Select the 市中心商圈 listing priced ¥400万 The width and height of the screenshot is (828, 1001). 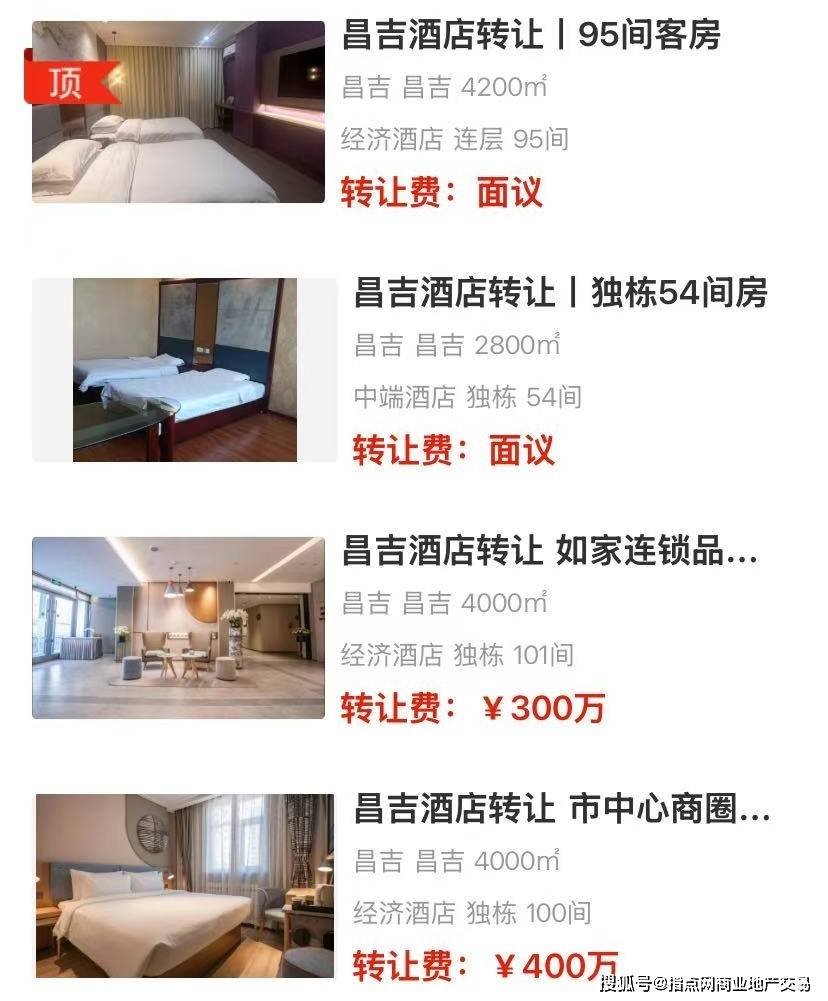[562, 808]
